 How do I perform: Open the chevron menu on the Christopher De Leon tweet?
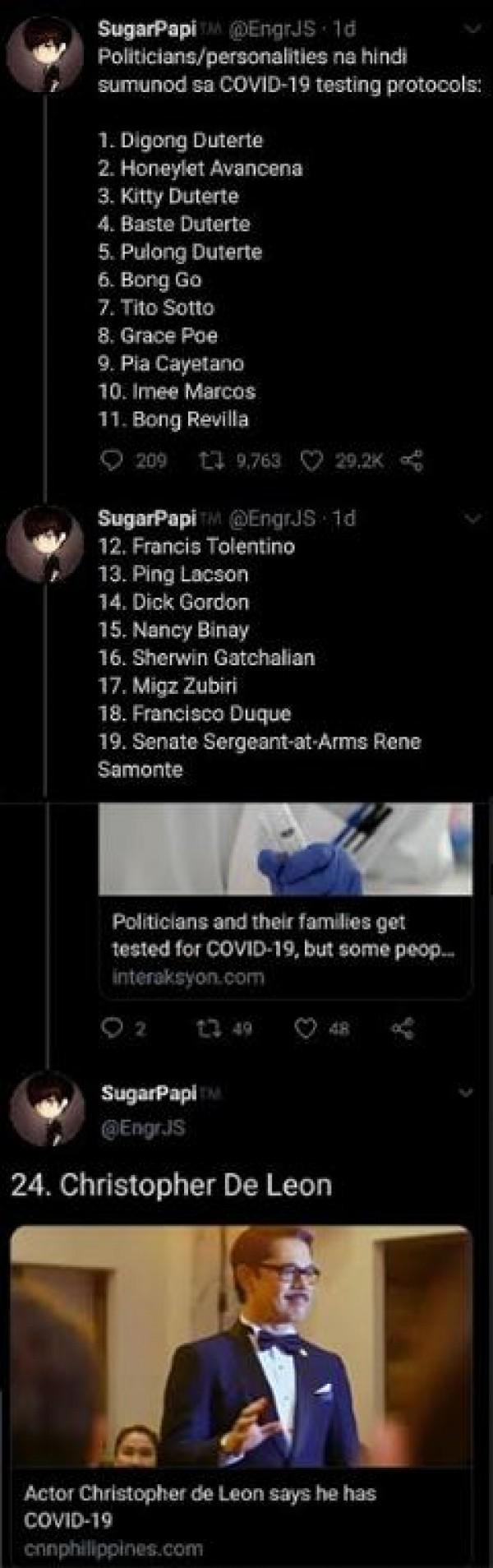pyautogui.click(x=466, y=1093)
